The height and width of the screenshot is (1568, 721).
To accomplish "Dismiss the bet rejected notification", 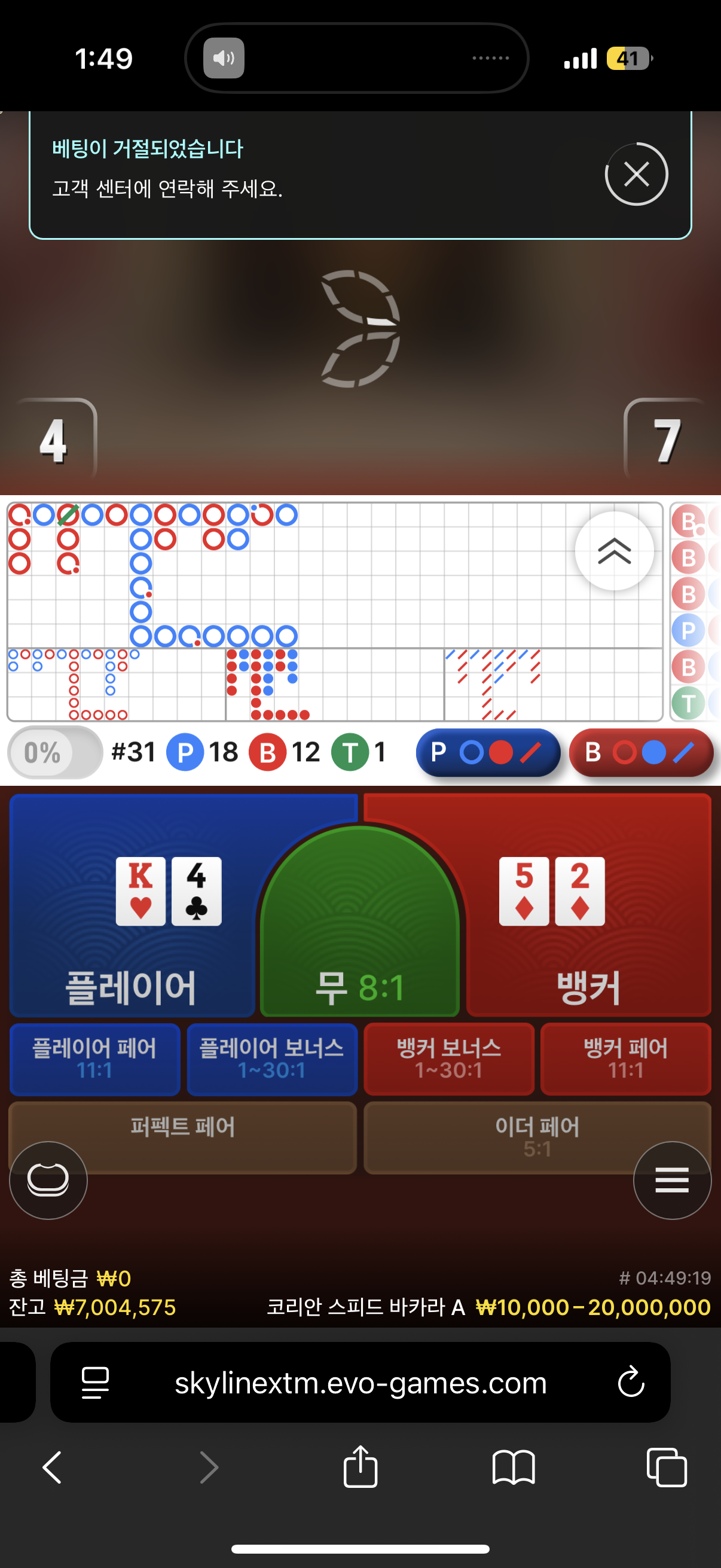I will (x=637, y=174).
